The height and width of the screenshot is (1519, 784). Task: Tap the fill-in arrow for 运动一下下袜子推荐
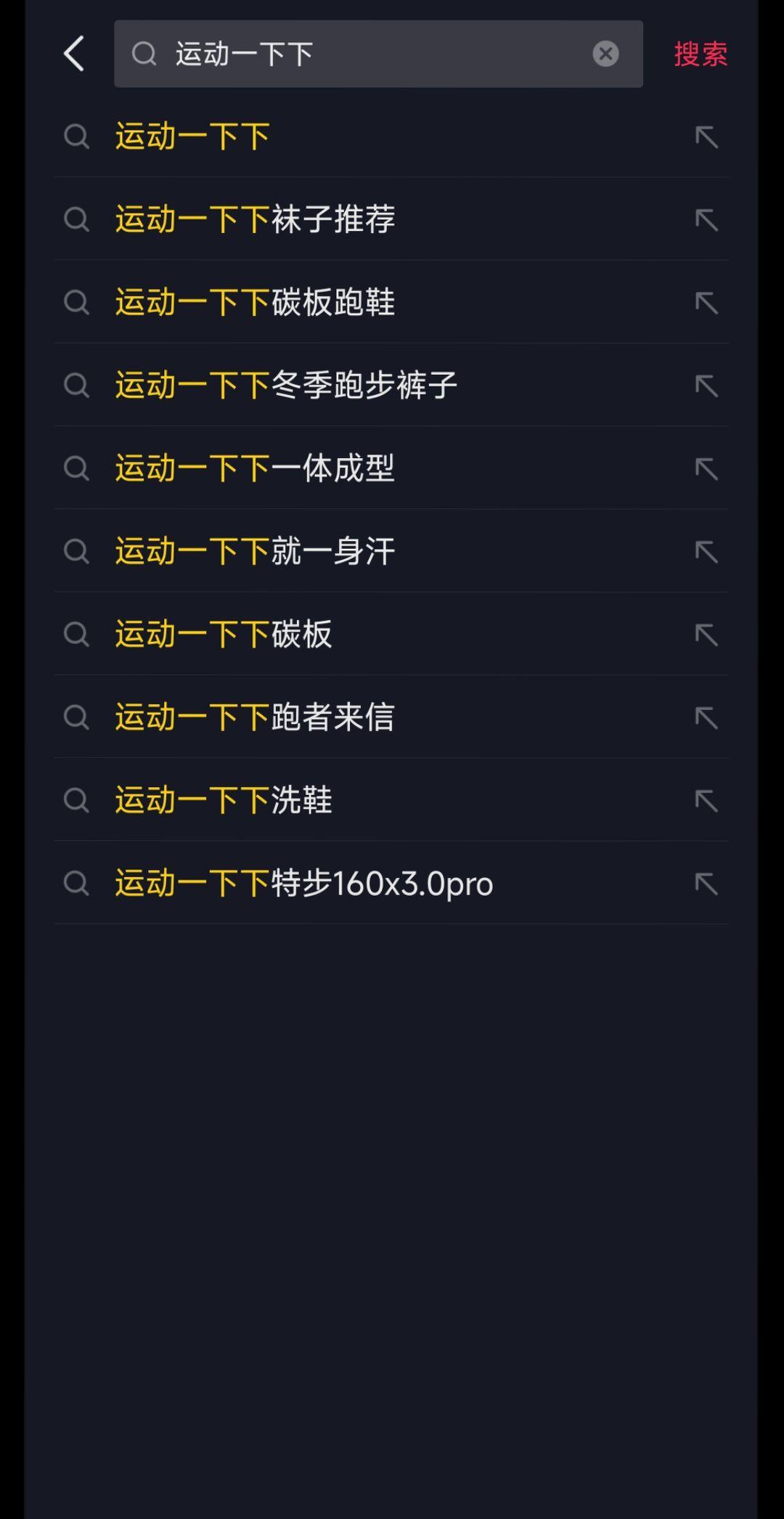point(706,219)
